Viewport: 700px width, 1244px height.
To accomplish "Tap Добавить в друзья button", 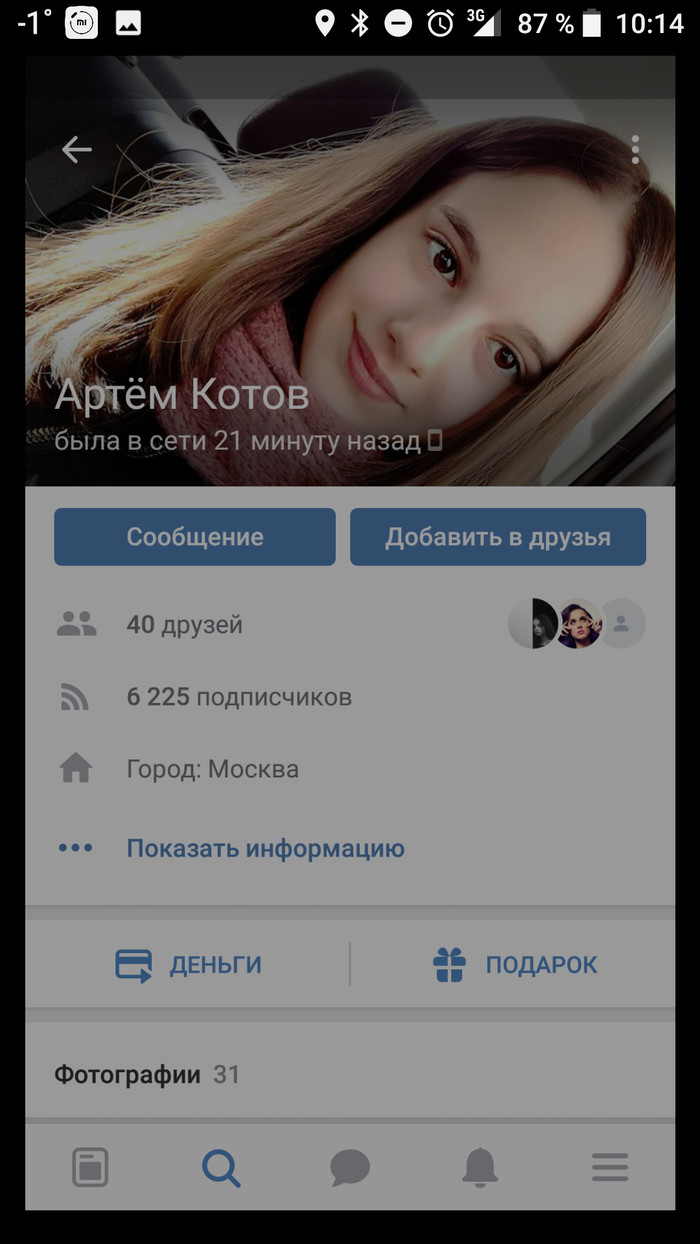I will click(x=497, y=537).
